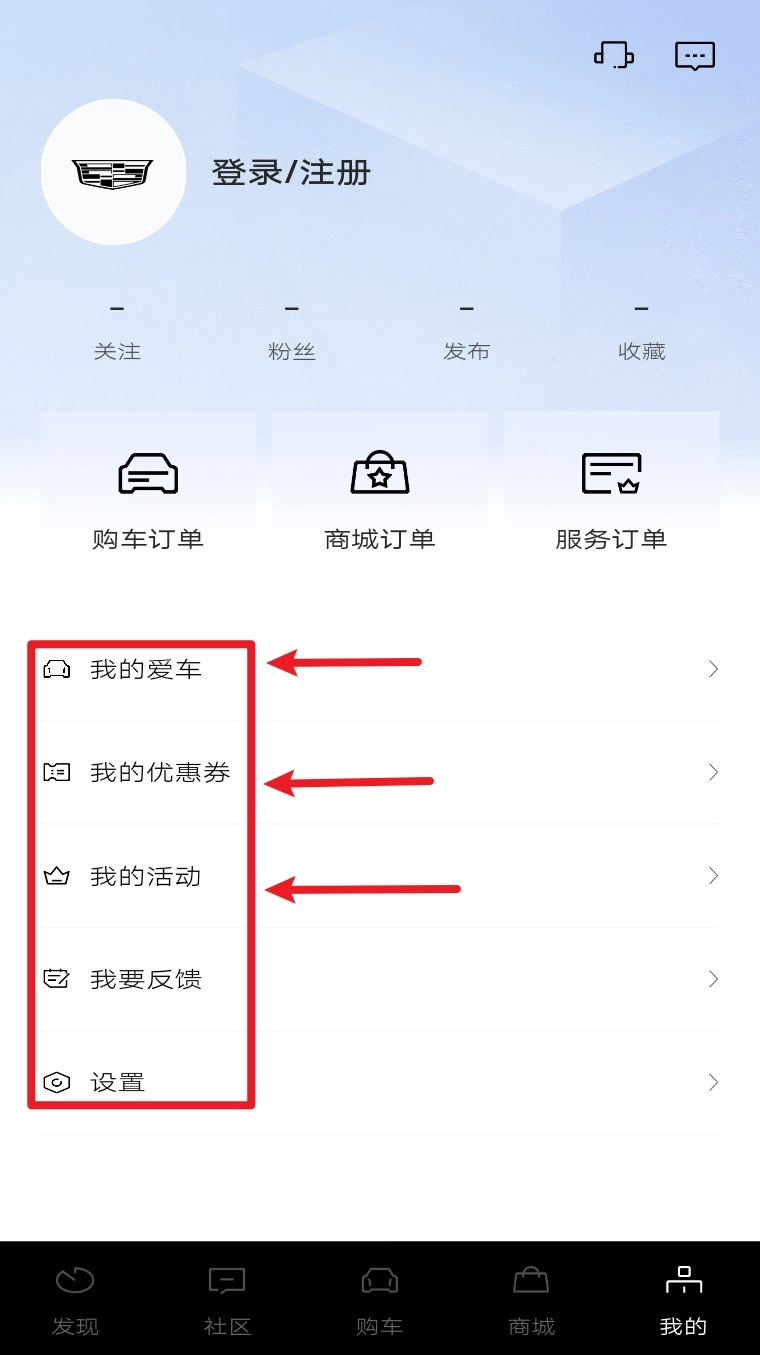Switch to the 购车 tab

click(x=379, y=1299)
